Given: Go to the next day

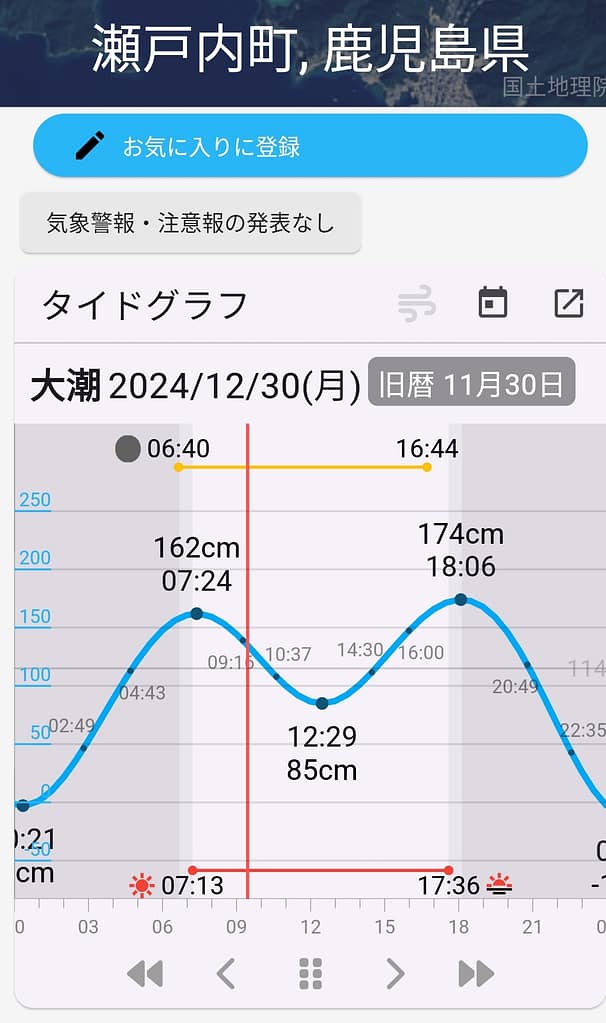Looking at the screenshot, I should 395,972.
